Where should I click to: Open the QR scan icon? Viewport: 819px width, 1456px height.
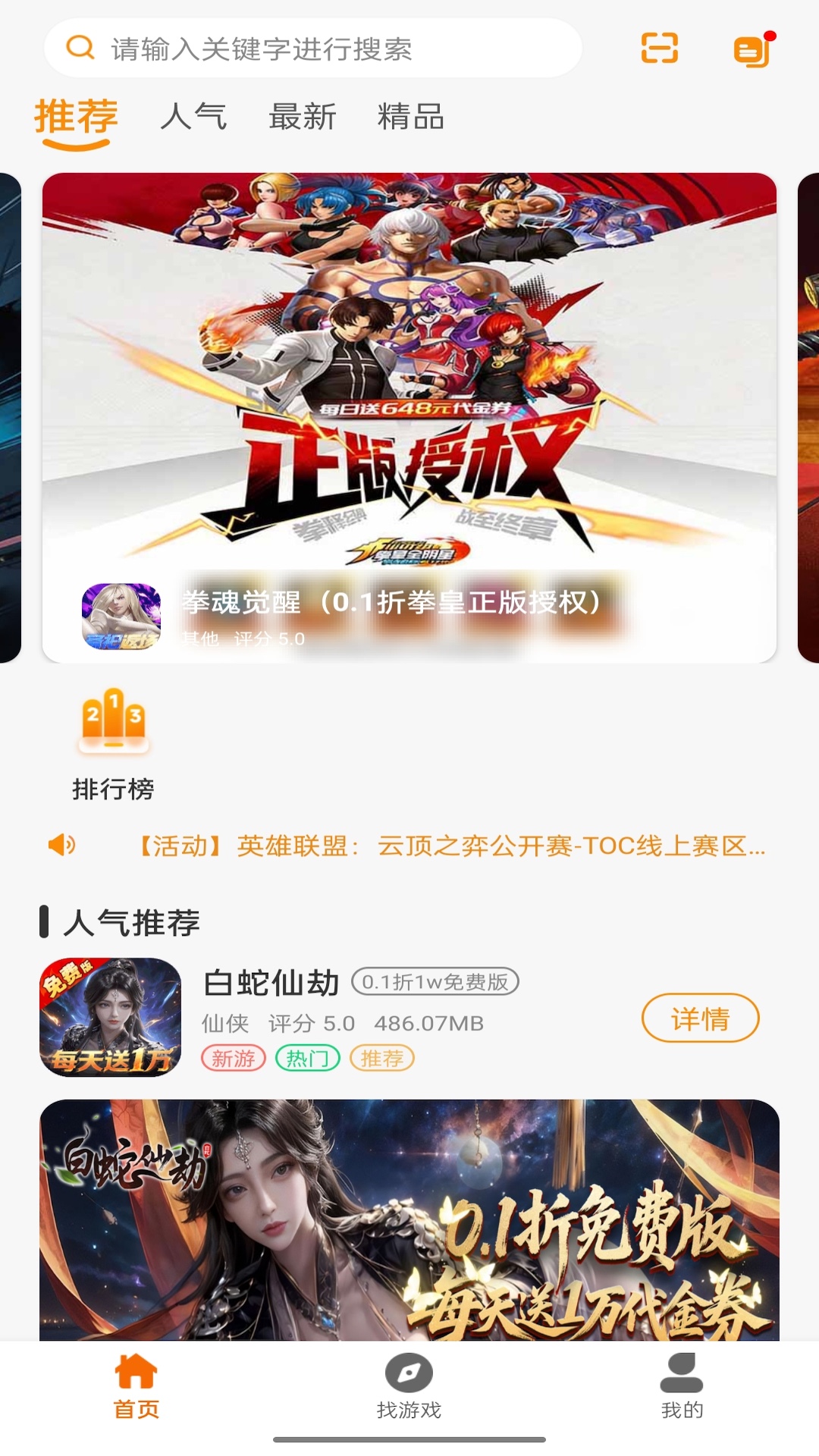click(x=659, y=49)
